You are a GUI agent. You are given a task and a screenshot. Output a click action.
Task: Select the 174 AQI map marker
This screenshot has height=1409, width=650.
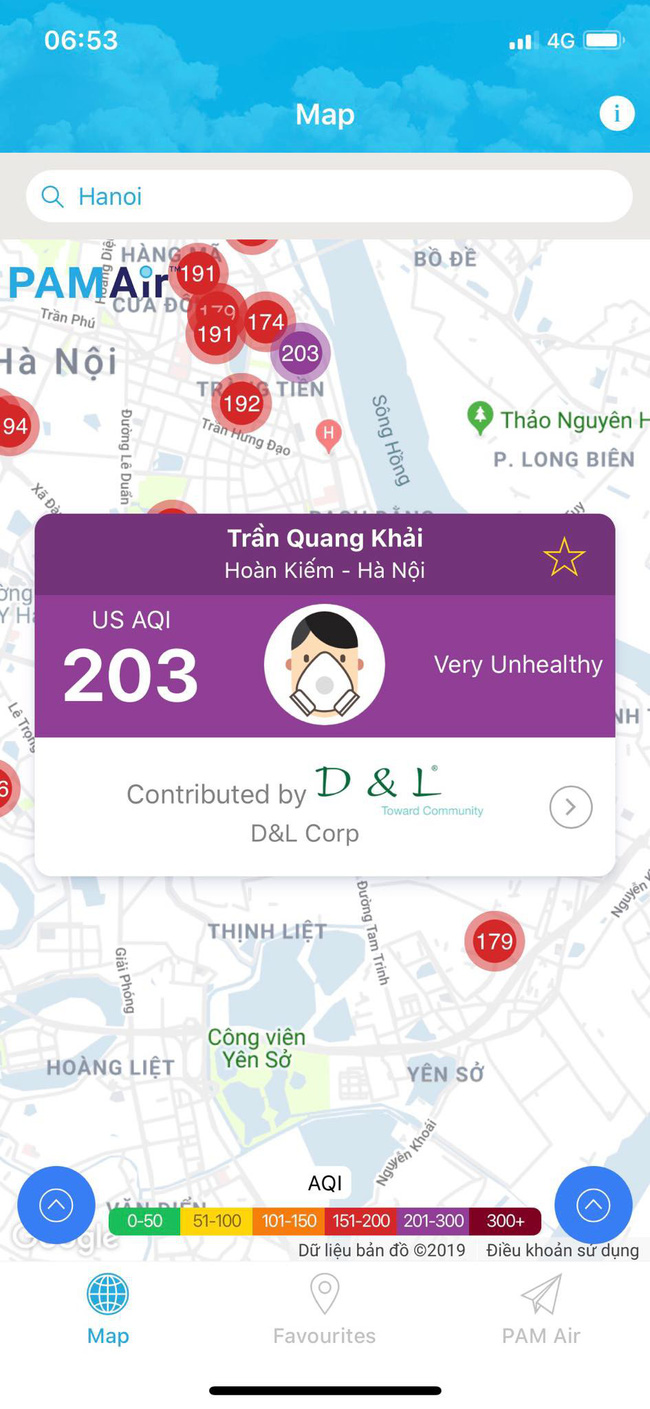[267, 322]
